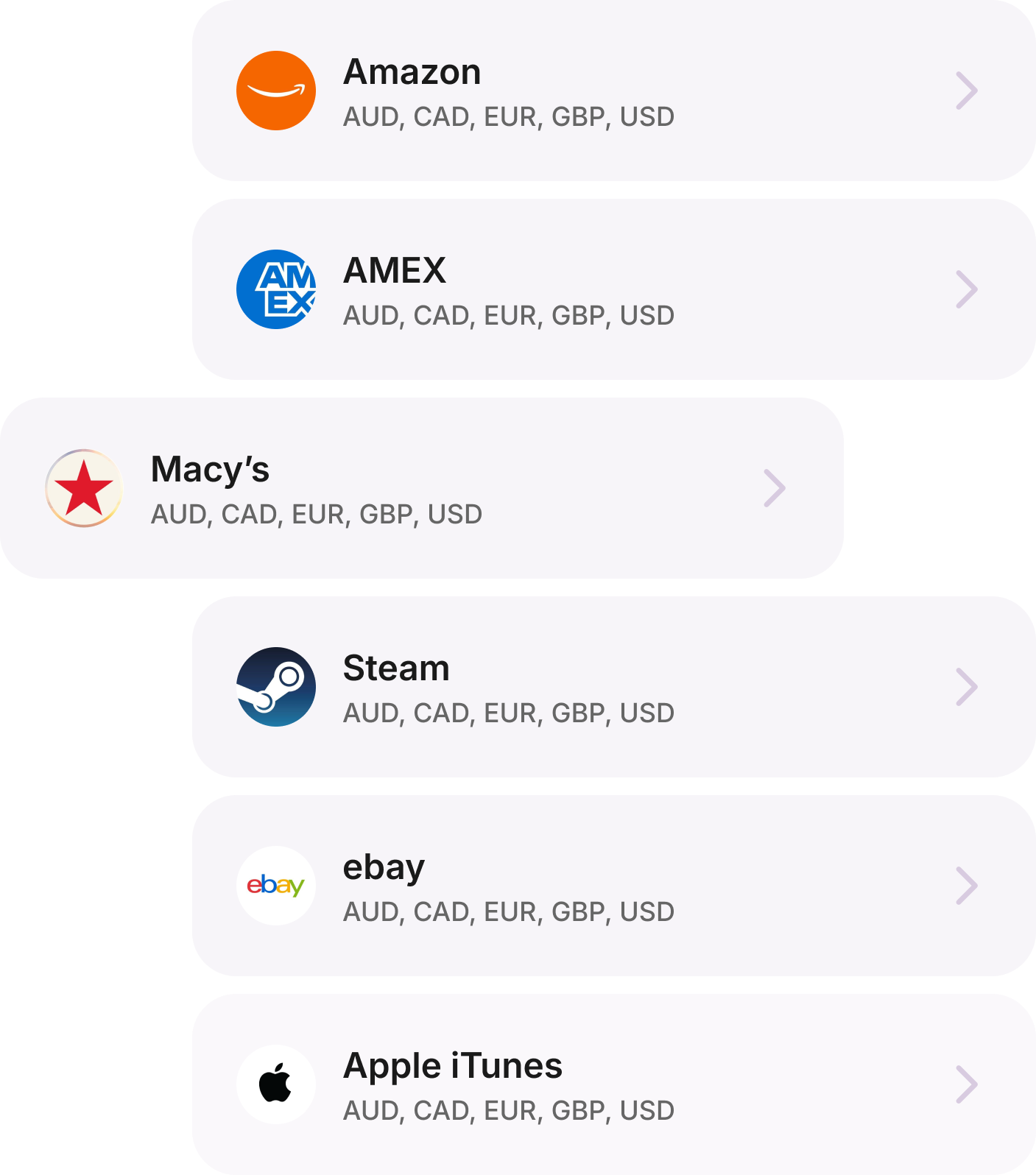Click the Amazon title text
This screenshot has height=1175, width=1036.
[x=412, y=71]
